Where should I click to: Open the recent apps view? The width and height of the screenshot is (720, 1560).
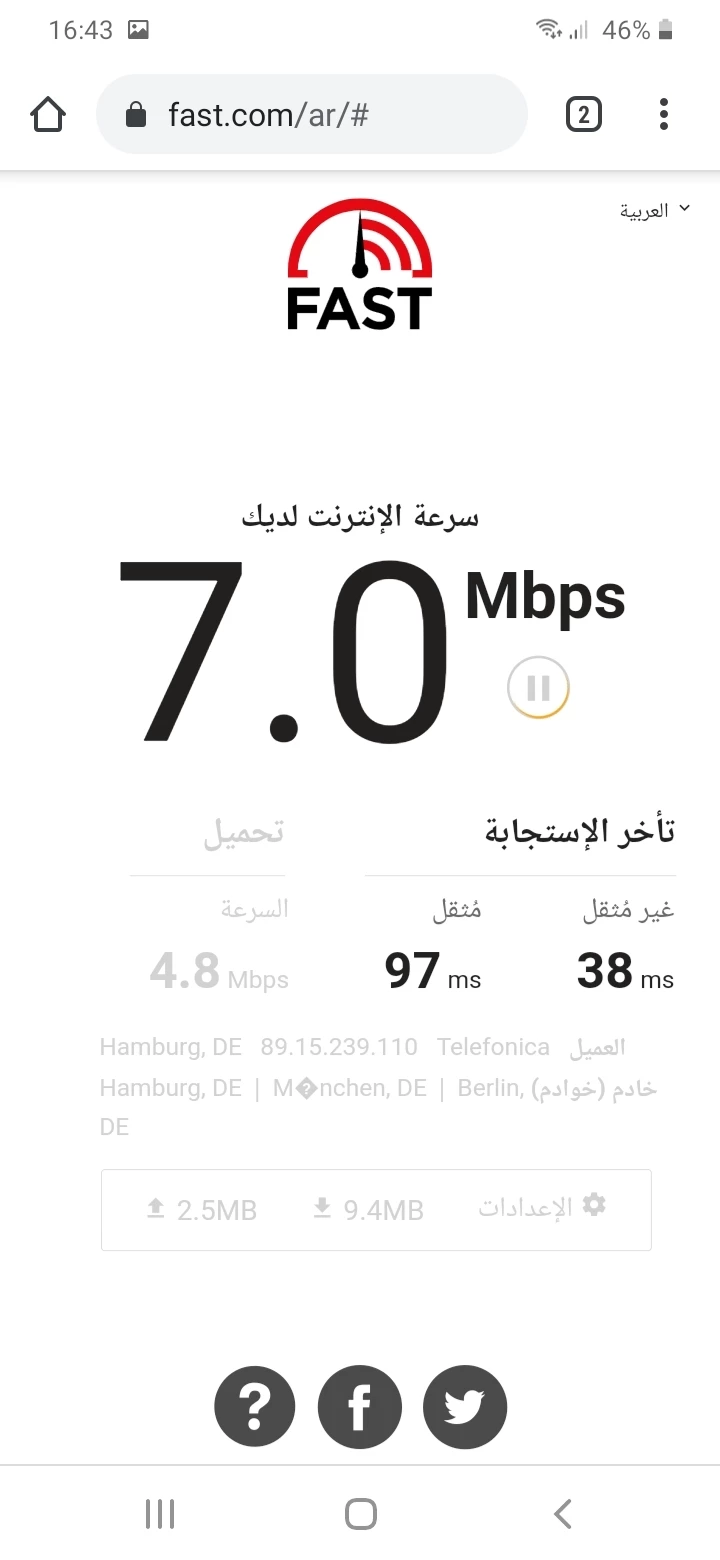click(160, 1514)
